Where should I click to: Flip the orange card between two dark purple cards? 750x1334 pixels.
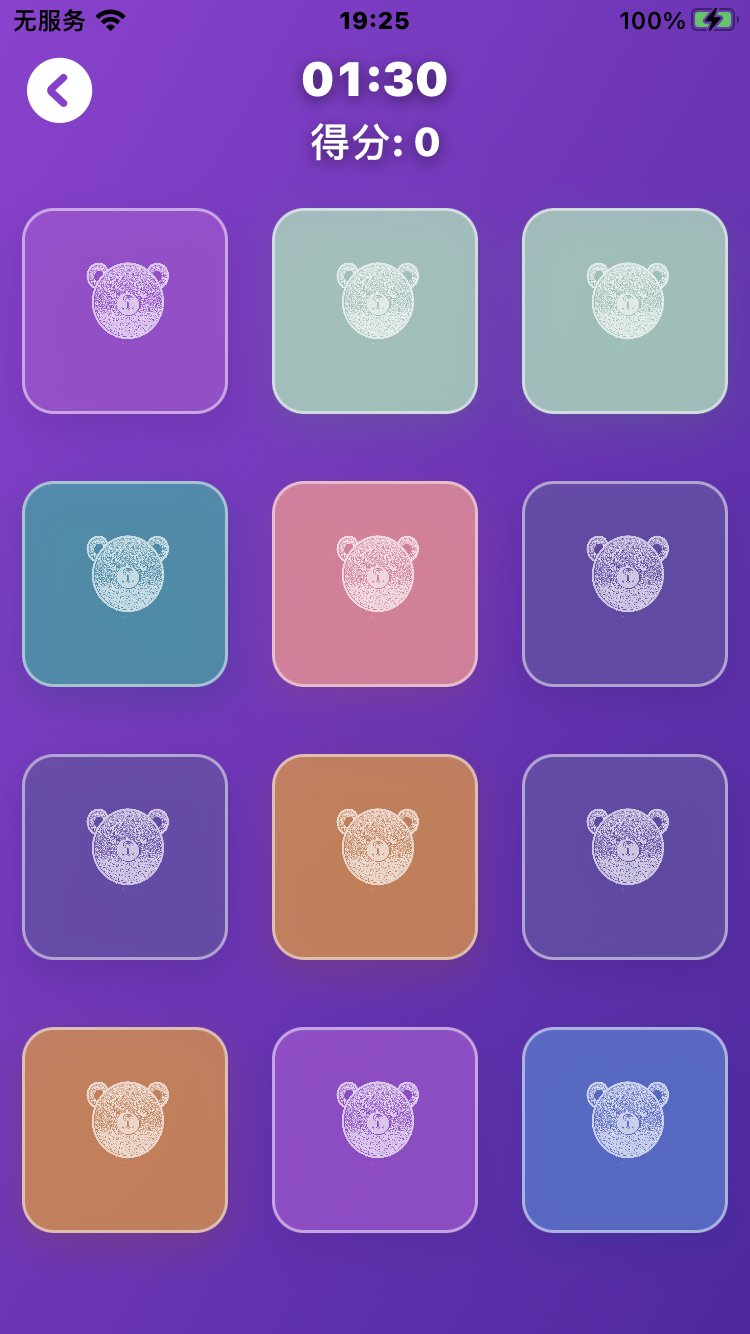click(x=375, y=857)
